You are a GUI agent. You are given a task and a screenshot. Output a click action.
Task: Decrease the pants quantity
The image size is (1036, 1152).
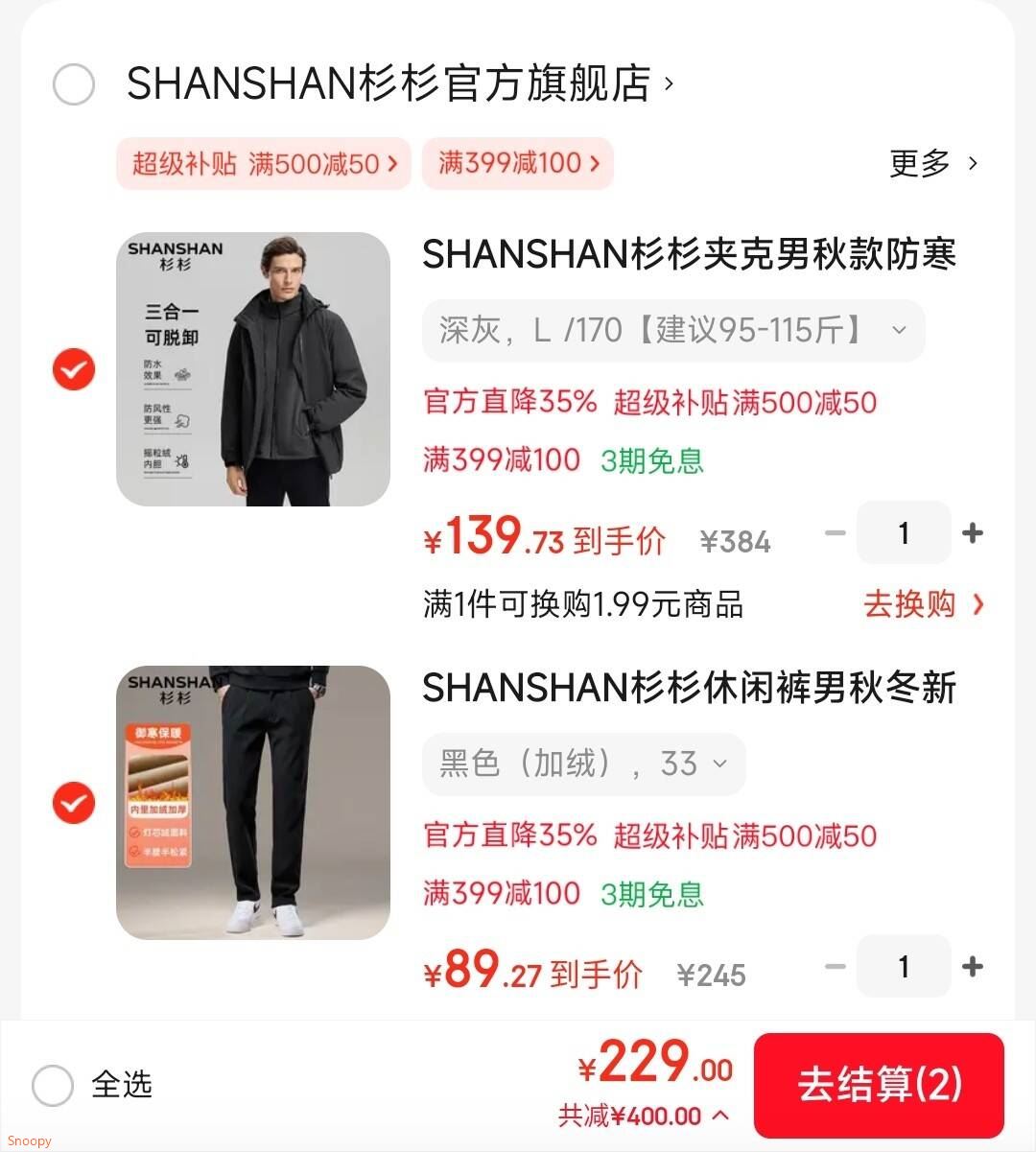click(x=836, y=967)
